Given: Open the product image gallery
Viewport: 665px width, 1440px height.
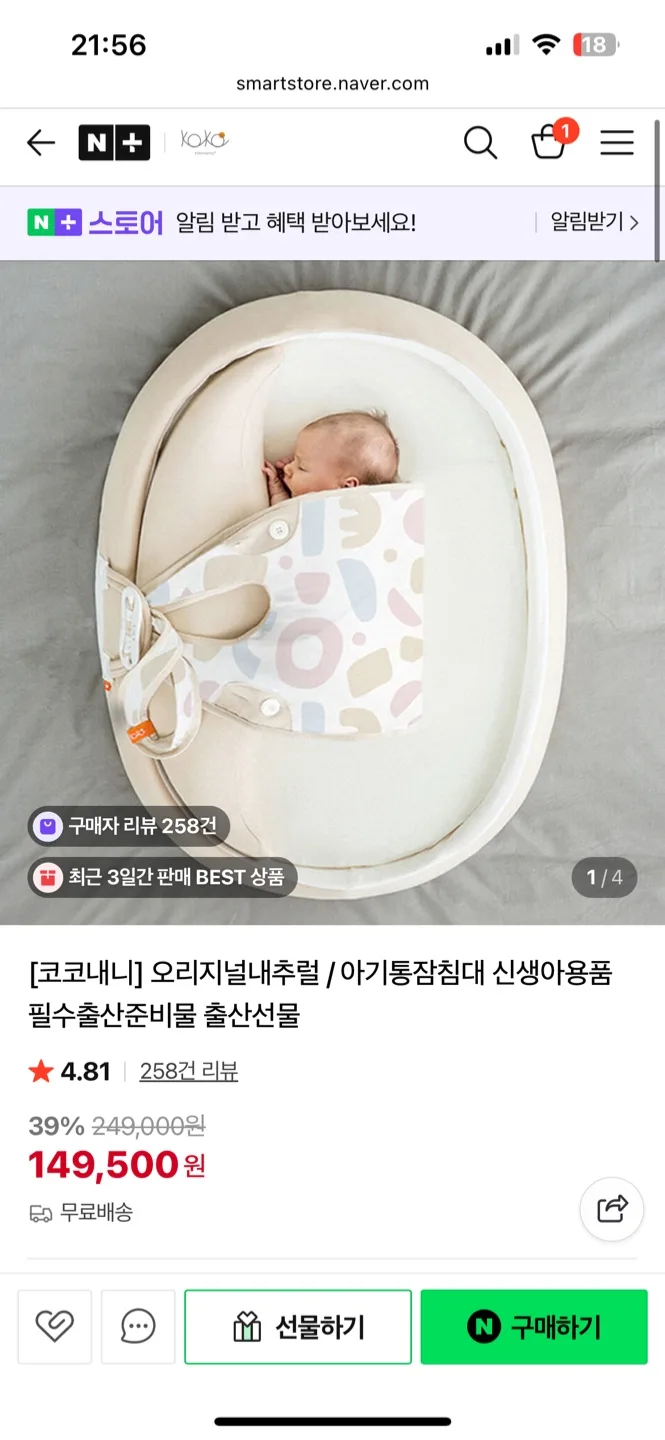Looking at the screenshot, I should coord(332,590).
